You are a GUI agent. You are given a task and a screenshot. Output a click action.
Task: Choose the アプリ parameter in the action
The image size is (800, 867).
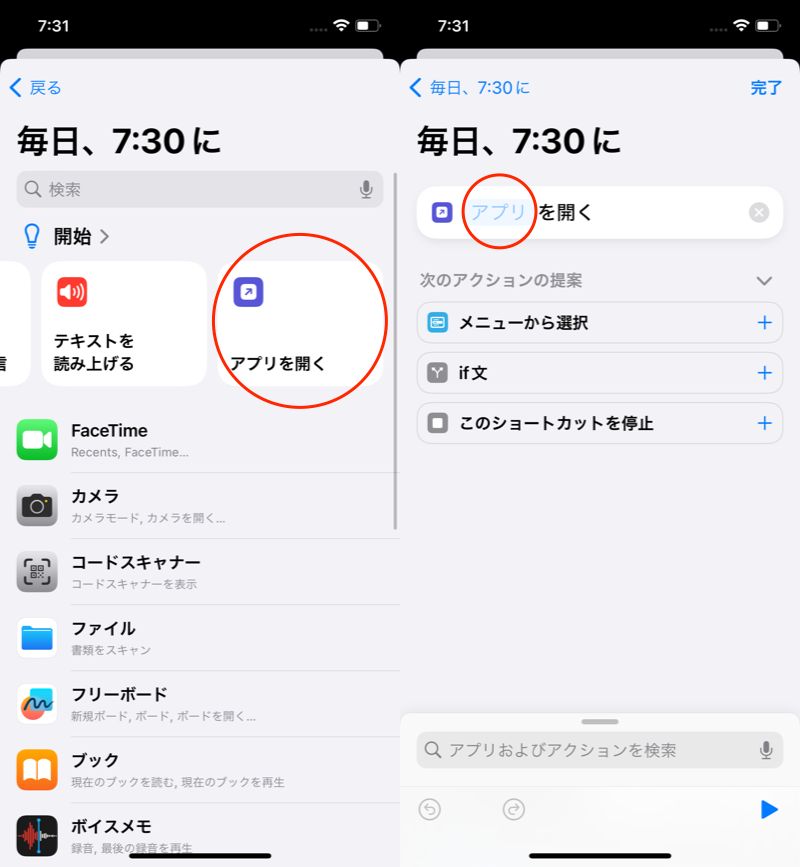[x=498, y=212]
